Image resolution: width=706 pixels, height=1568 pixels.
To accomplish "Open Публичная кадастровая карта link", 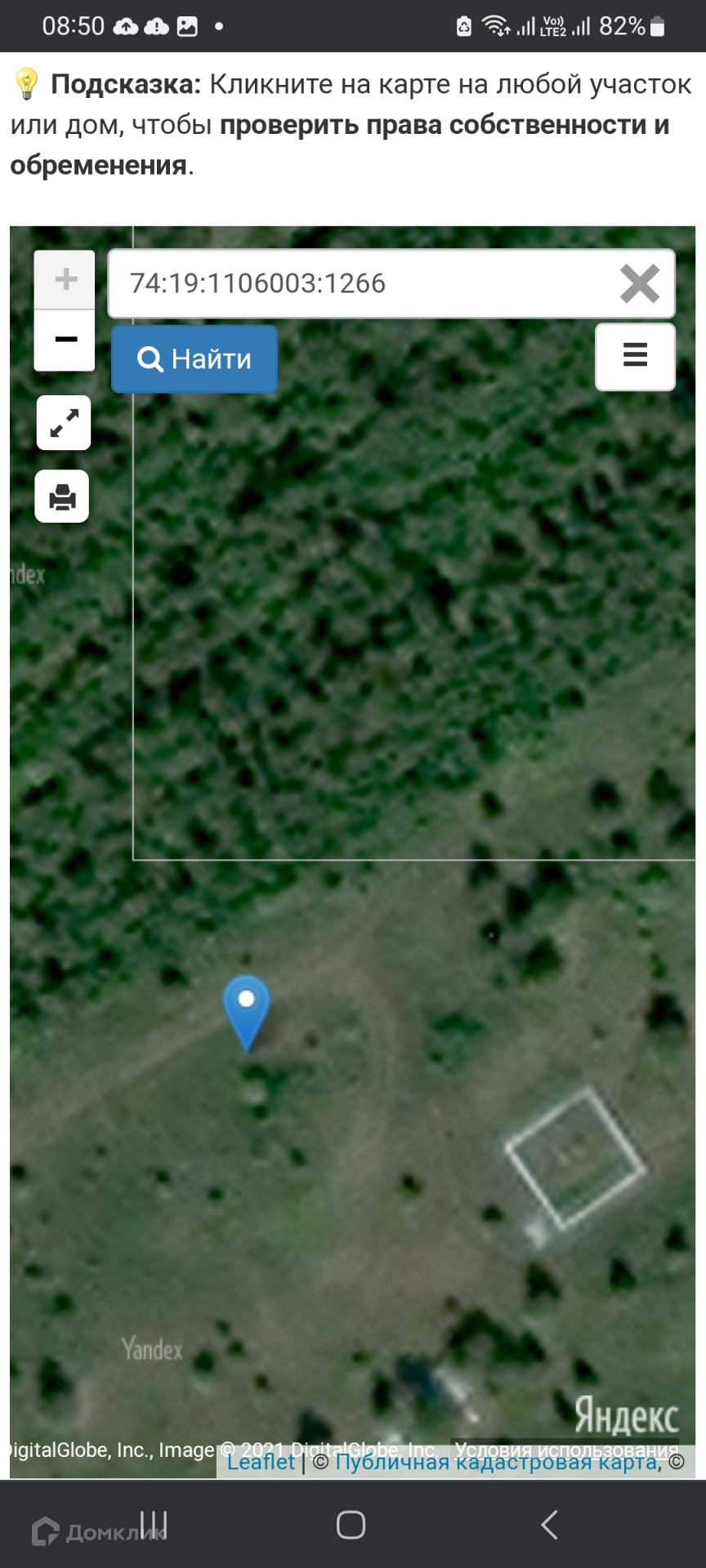I will pos(495,1463).
